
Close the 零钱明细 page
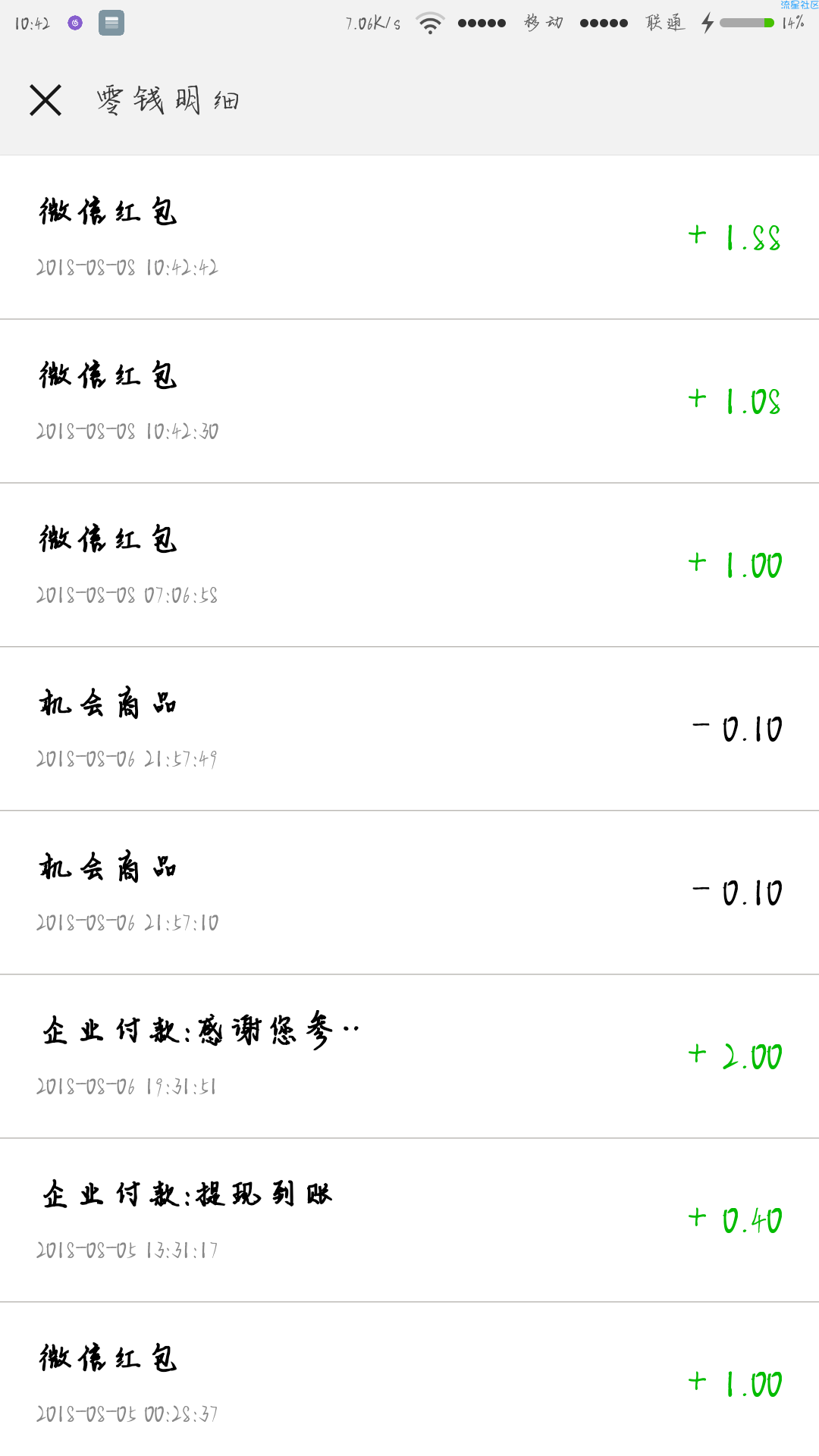coord(45,100)
